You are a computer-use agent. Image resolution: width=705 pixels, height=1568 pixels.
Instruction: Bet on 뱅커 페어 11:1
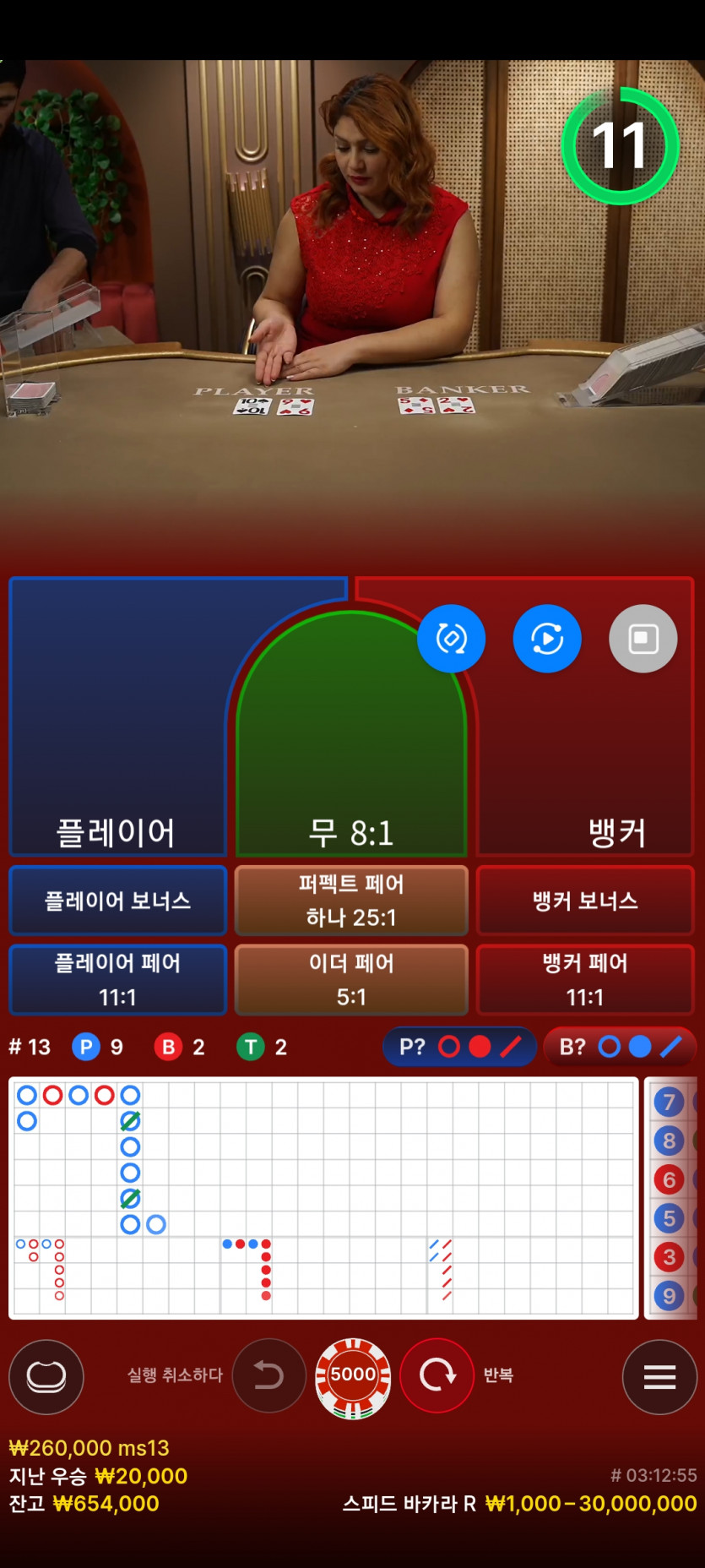585,980
